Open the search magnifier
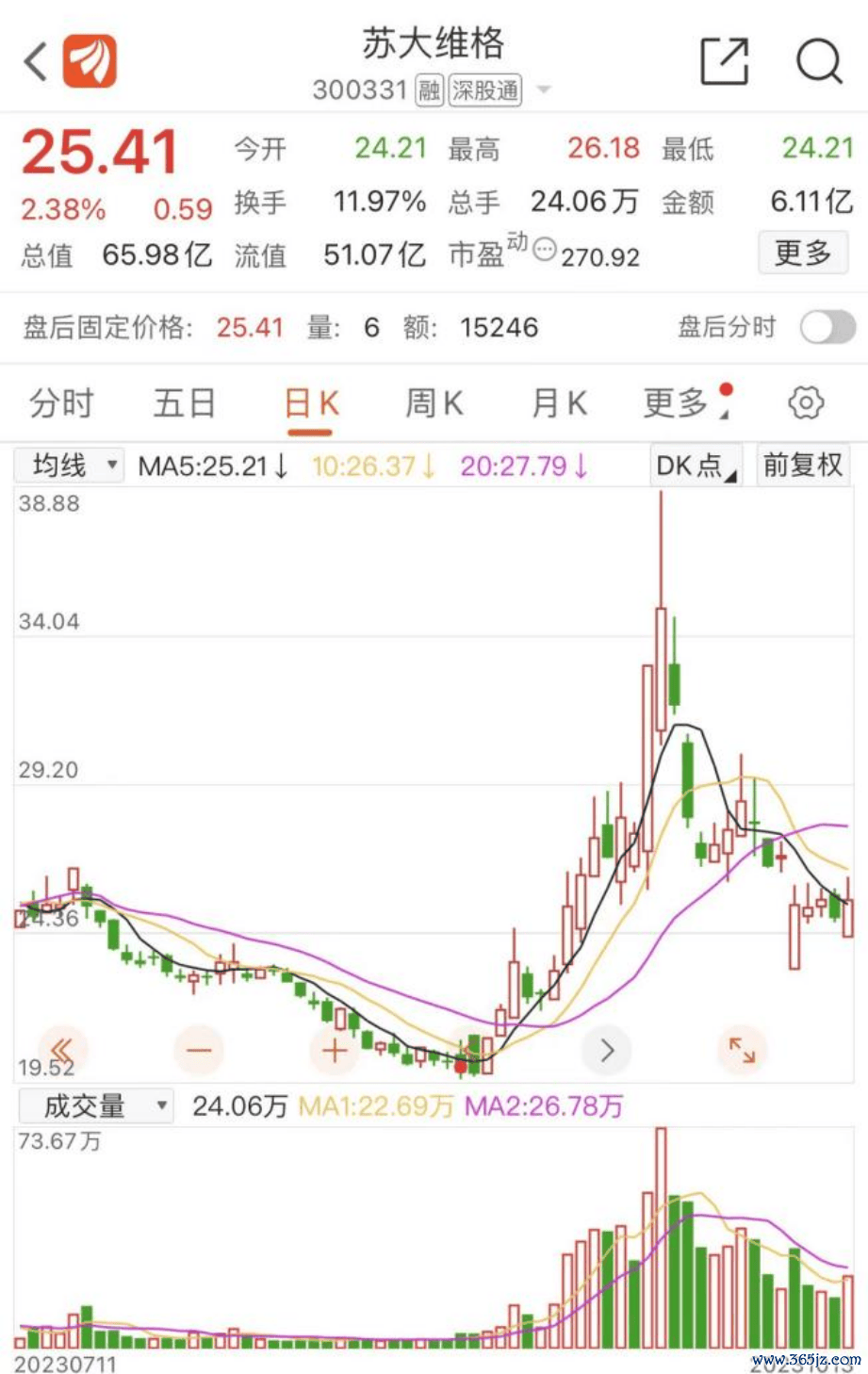 click(x=818, y=62)
